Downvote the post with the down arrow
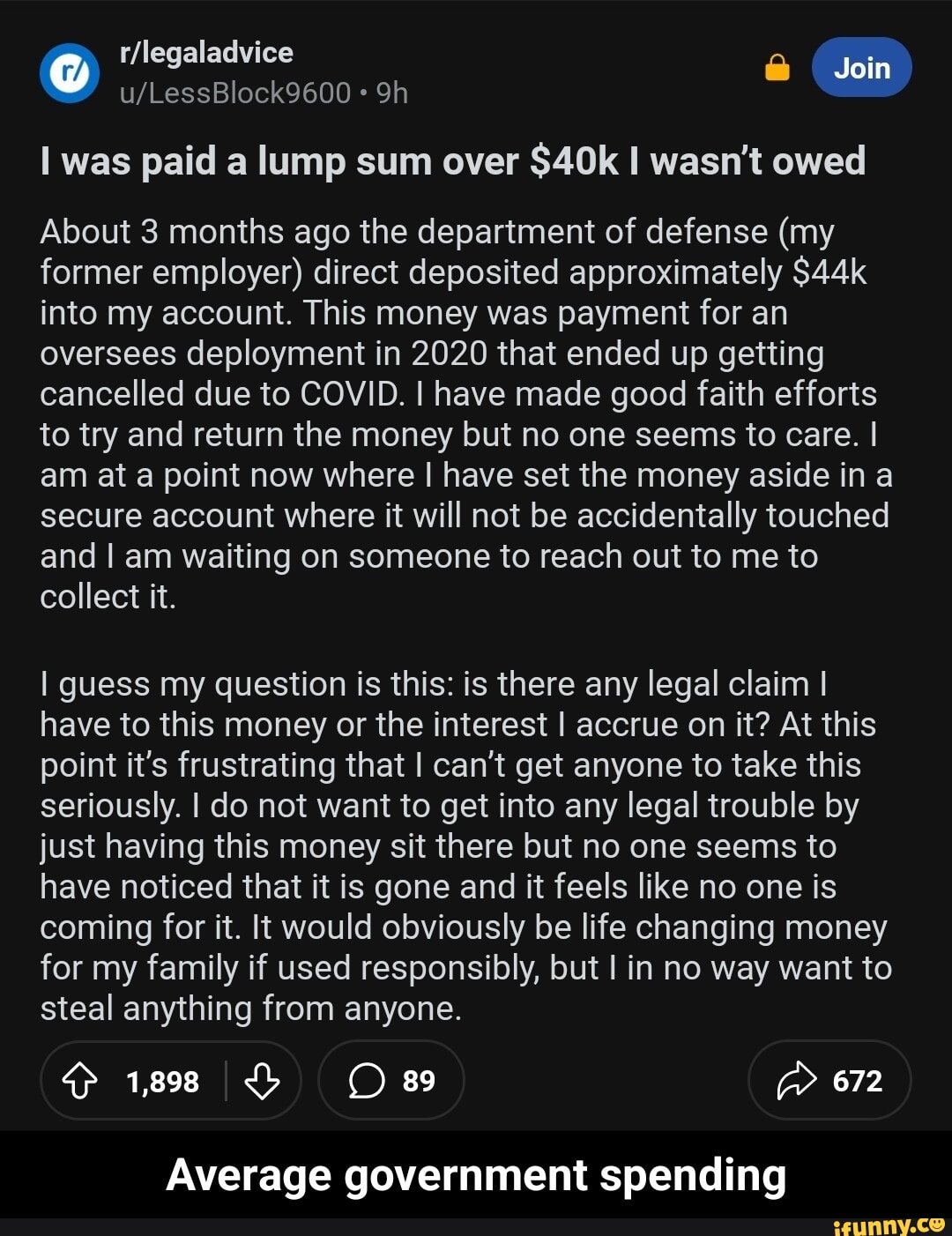Viewport: 952px width, 1236px height. tap(263, 1079)
